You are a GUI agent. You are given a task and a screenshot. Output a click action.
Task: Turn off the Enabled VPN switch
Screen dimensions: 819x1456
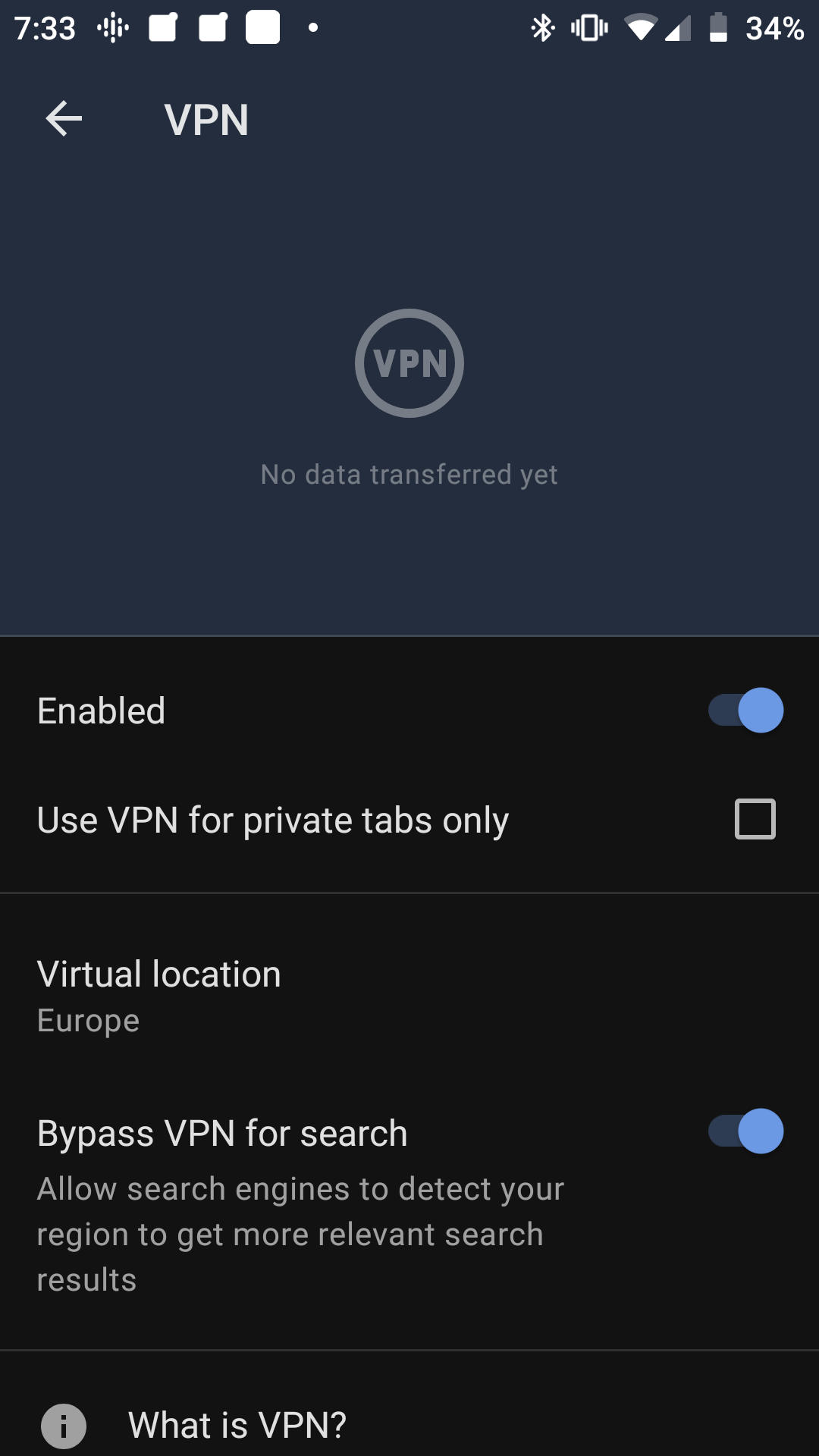click(x=746, y=711)
